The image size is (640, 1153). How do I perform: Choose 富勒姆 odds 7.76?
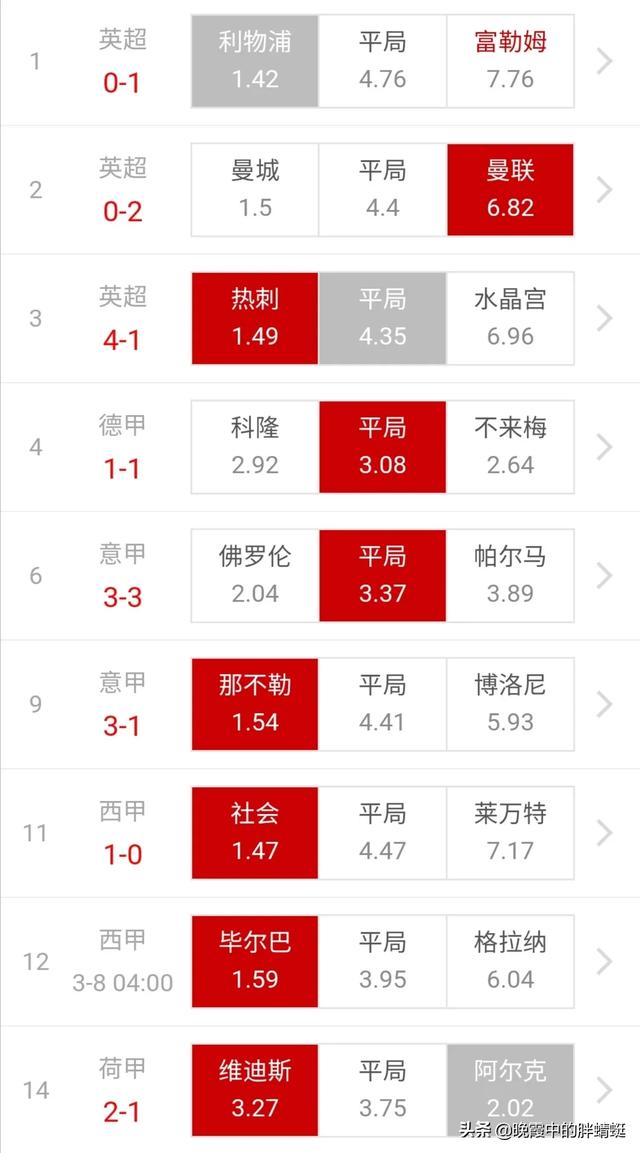(510, 61)
